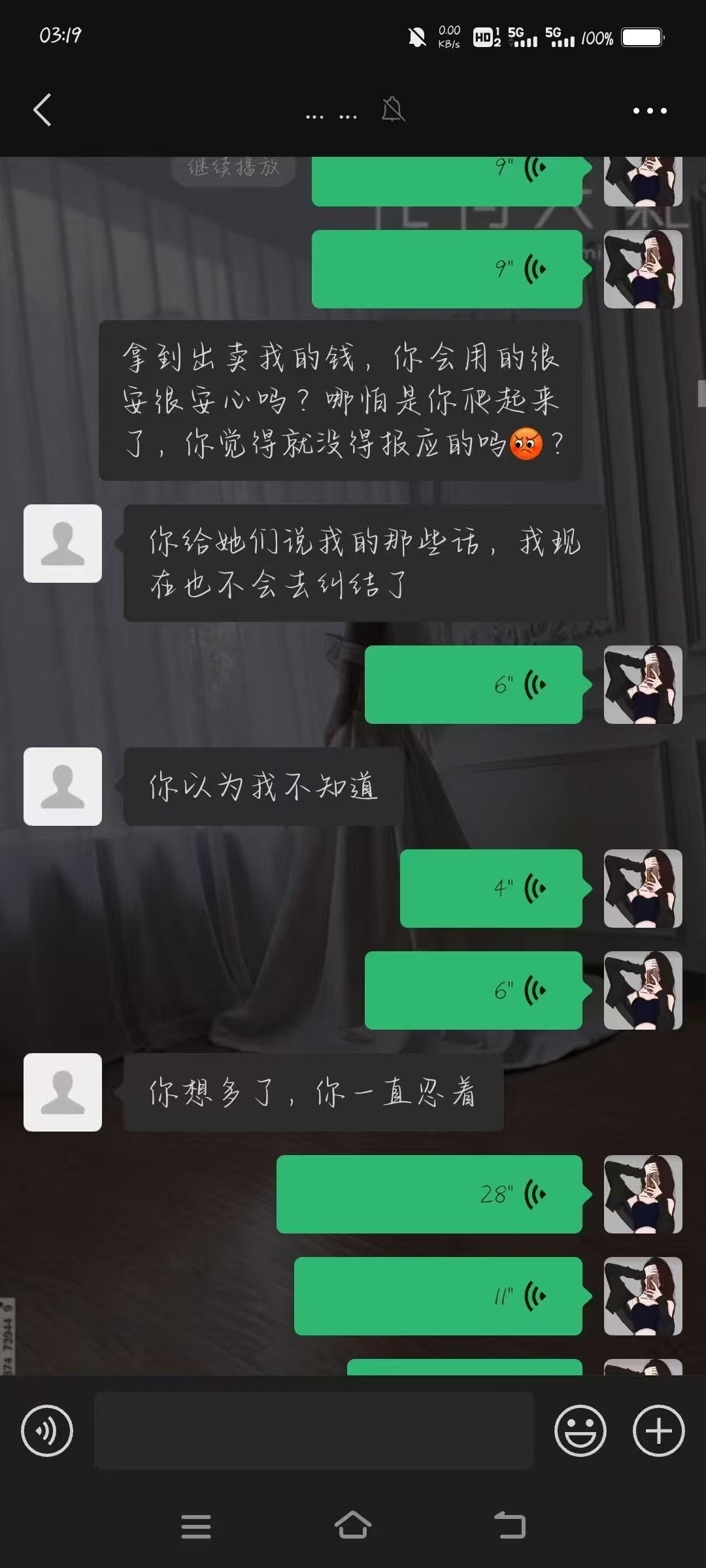Tap the chat title dots at top center
This screenshot has width=706, height=1568.
330,114
